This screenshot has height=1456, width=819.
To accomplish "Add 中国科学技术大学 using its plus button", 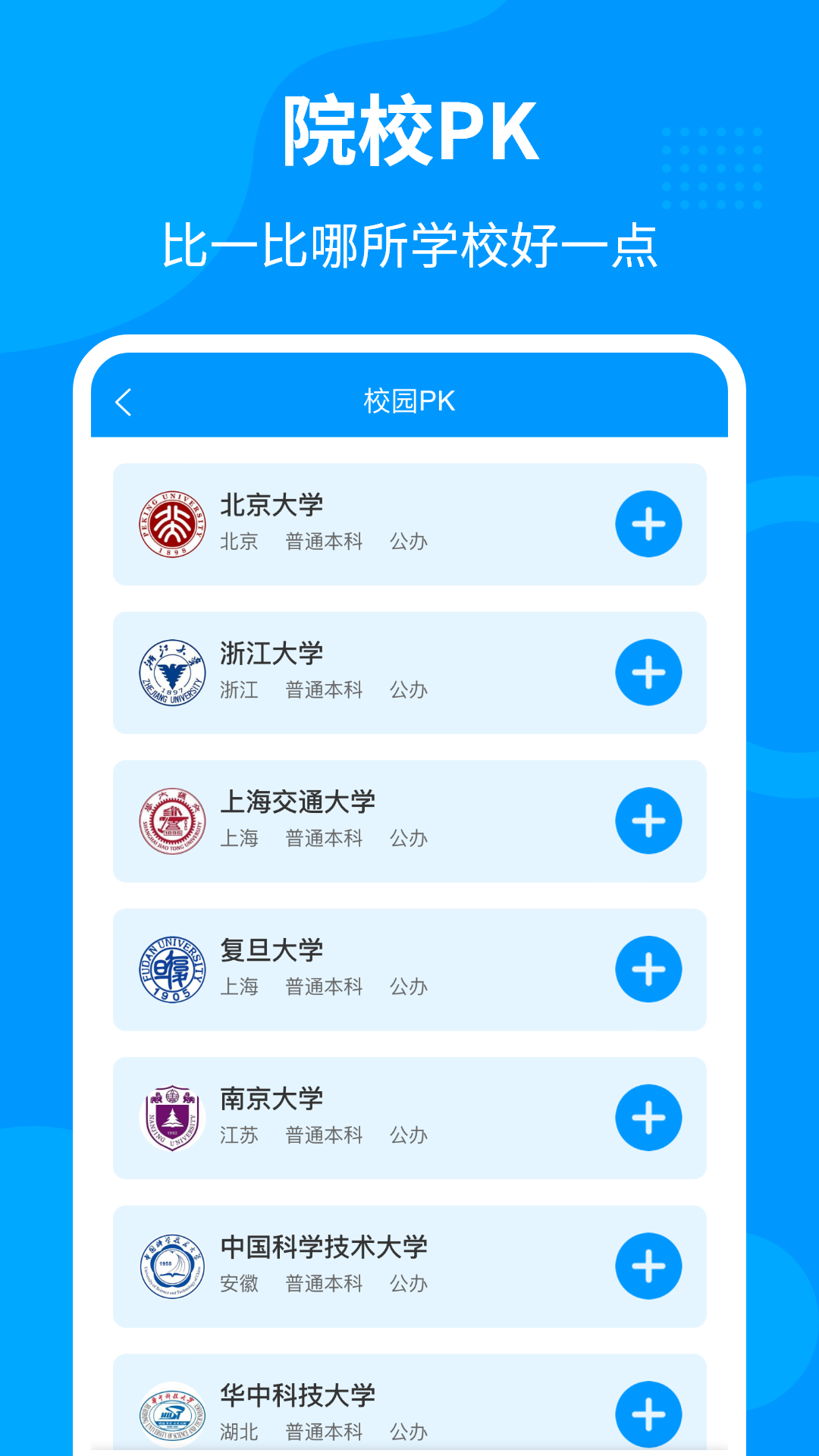I will [x=648, y=1264].
